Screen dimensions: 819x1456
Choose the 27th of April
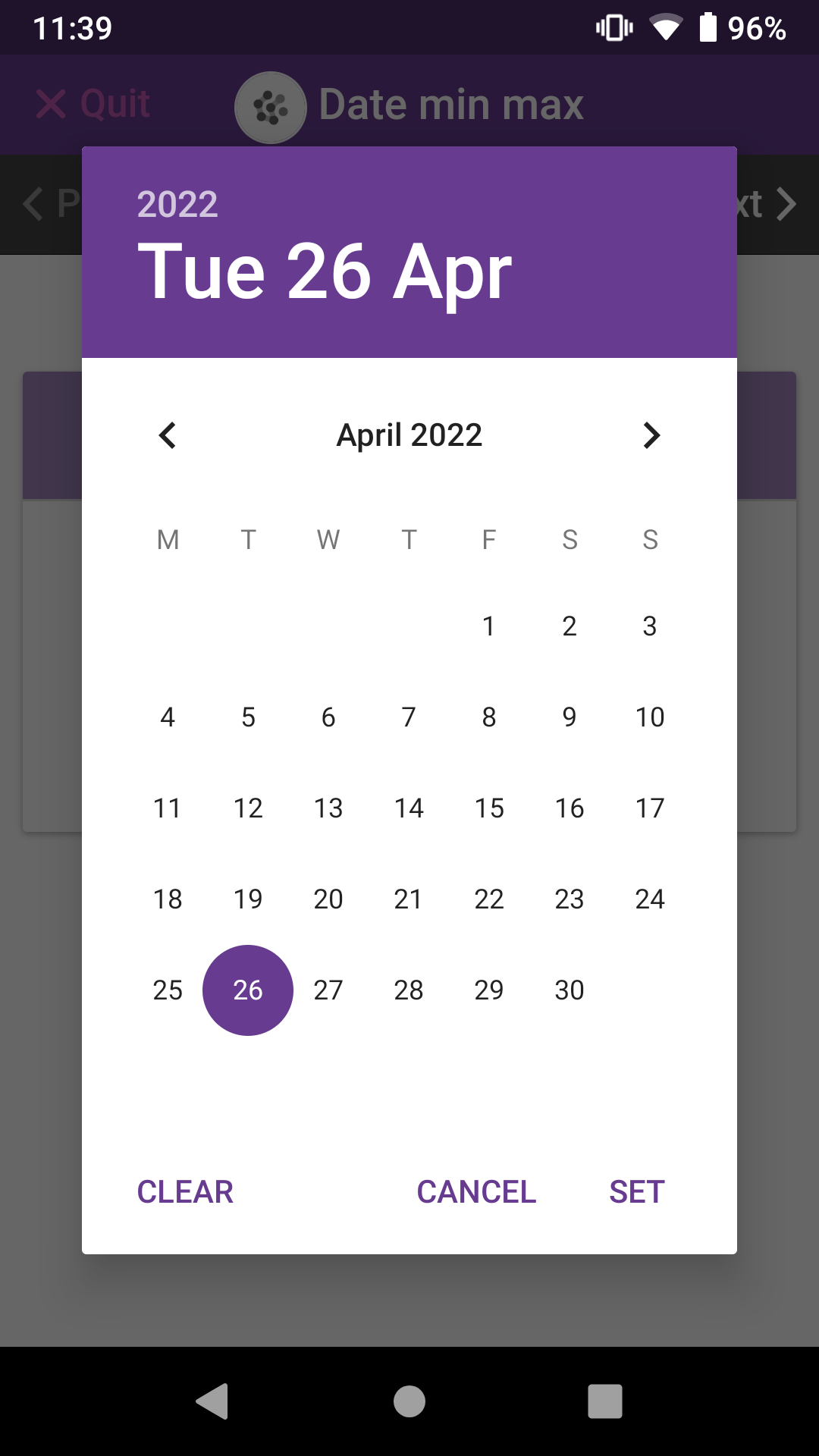[x=328, y=990]
